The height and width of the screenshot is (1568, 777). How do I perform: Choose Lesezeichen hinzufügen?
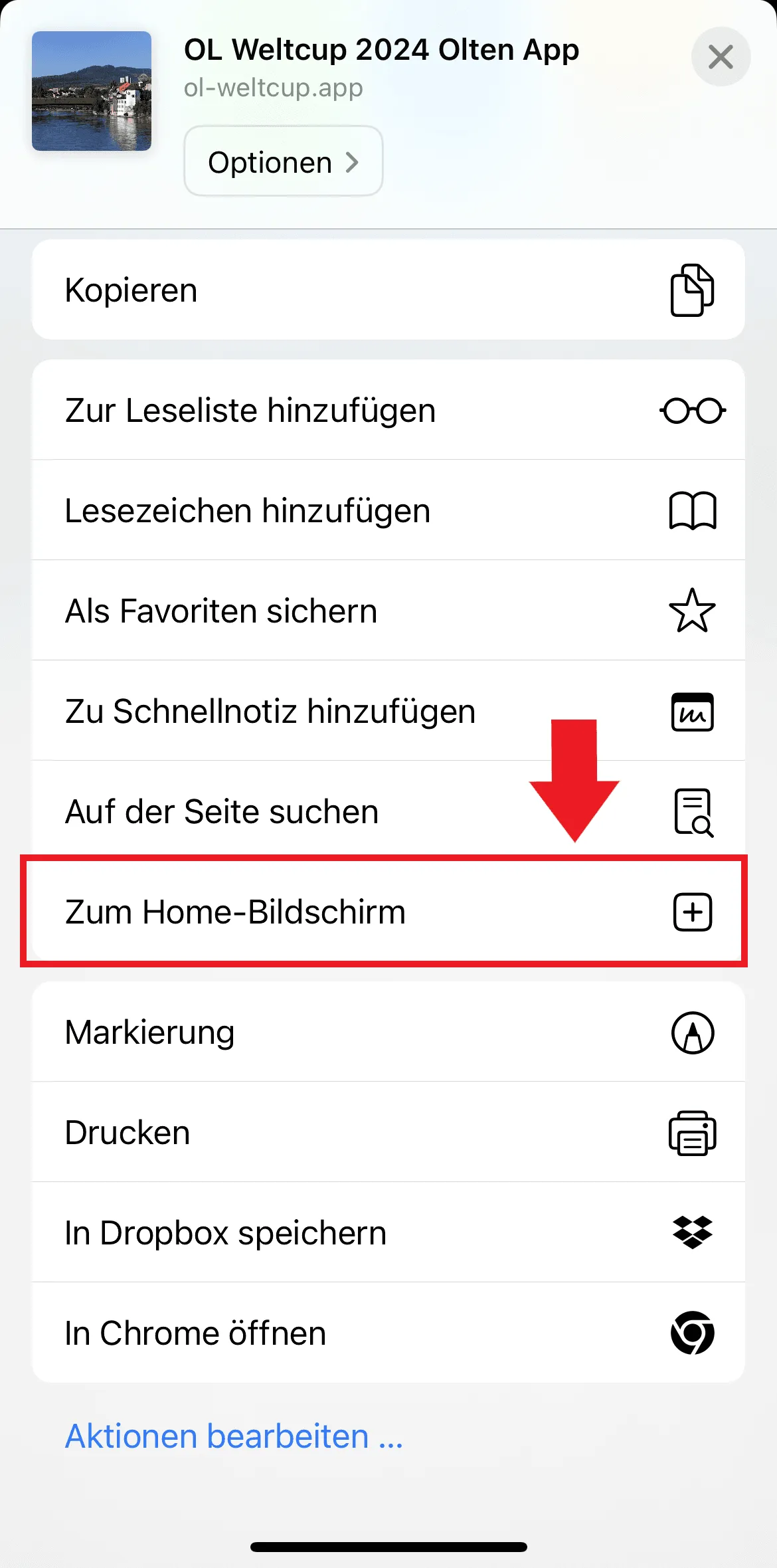(388, 510)
